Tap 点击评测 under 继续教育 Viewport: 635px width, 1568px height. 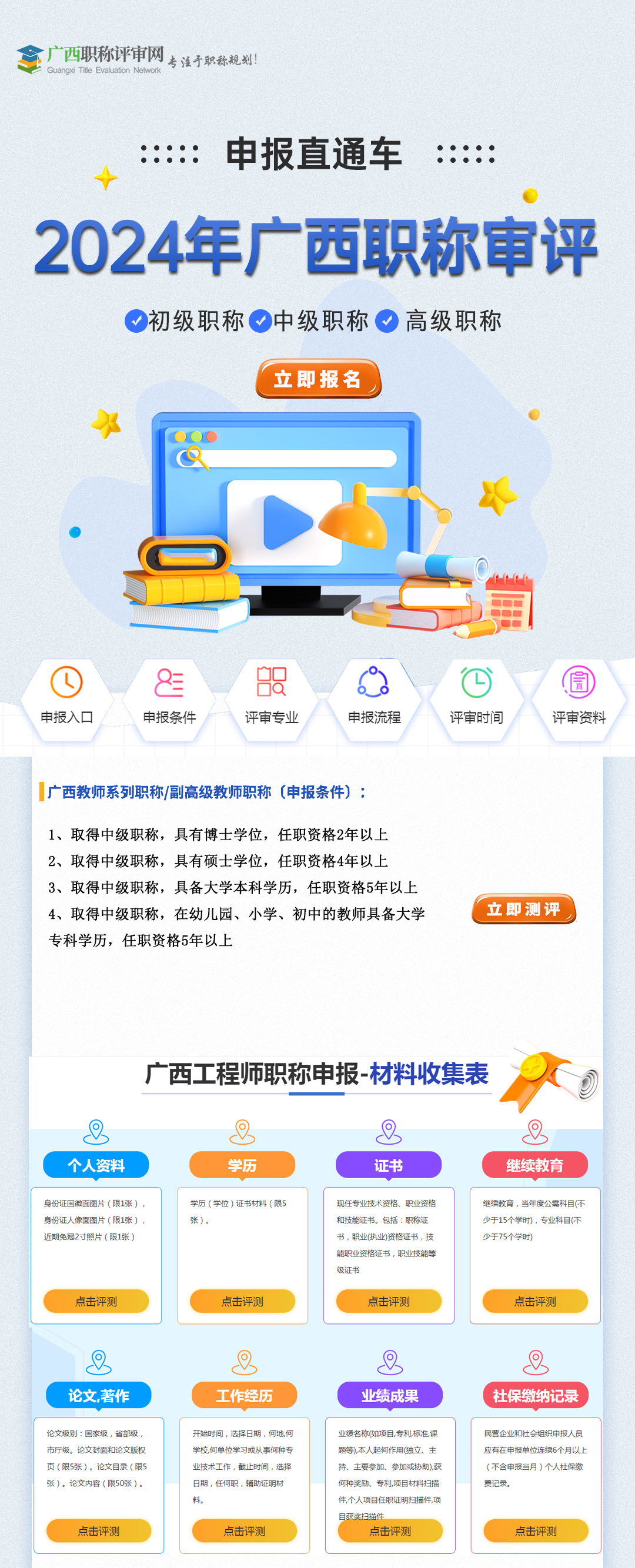(x=534, y=1300)
